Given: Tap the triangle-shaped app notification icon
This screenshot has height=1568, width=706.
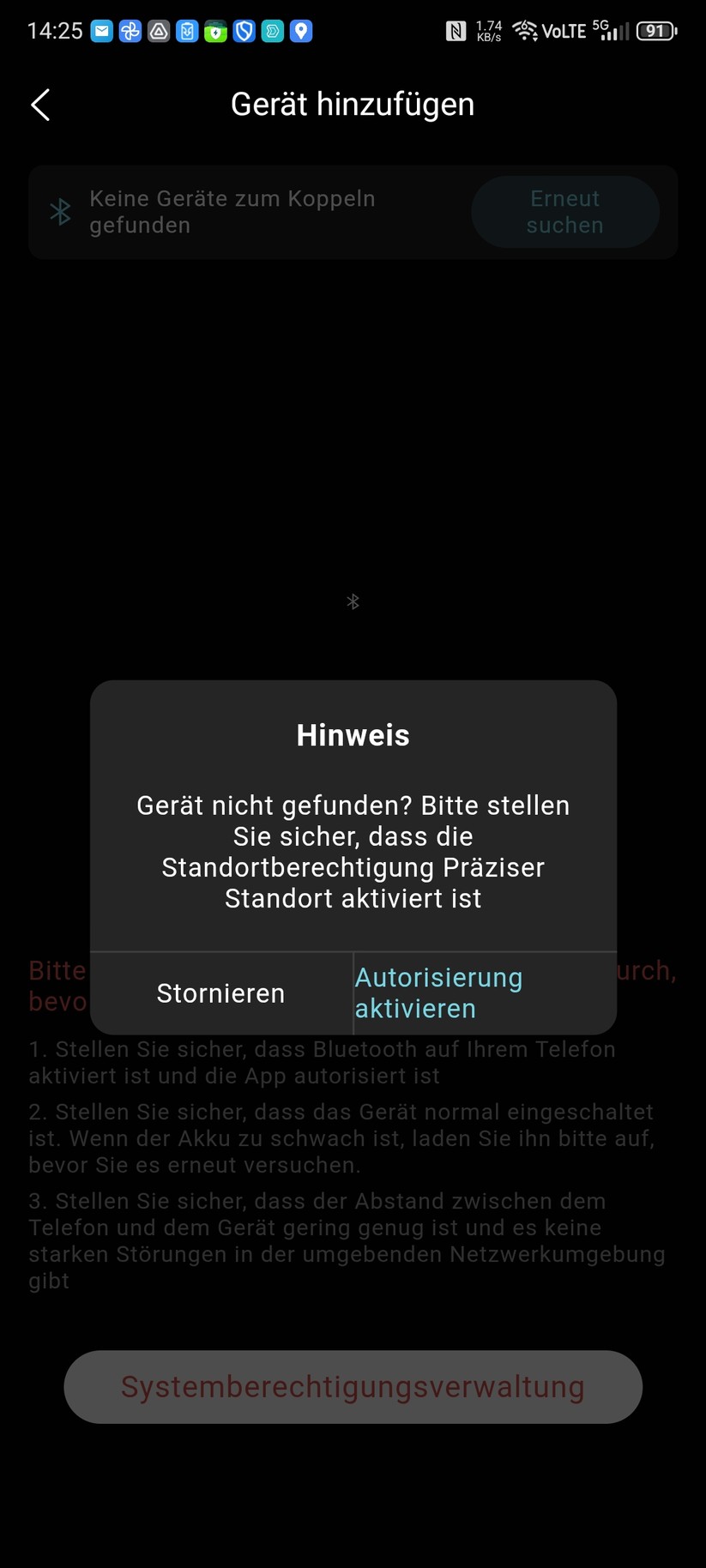Looking at the screenshot, I should point(158,31).
